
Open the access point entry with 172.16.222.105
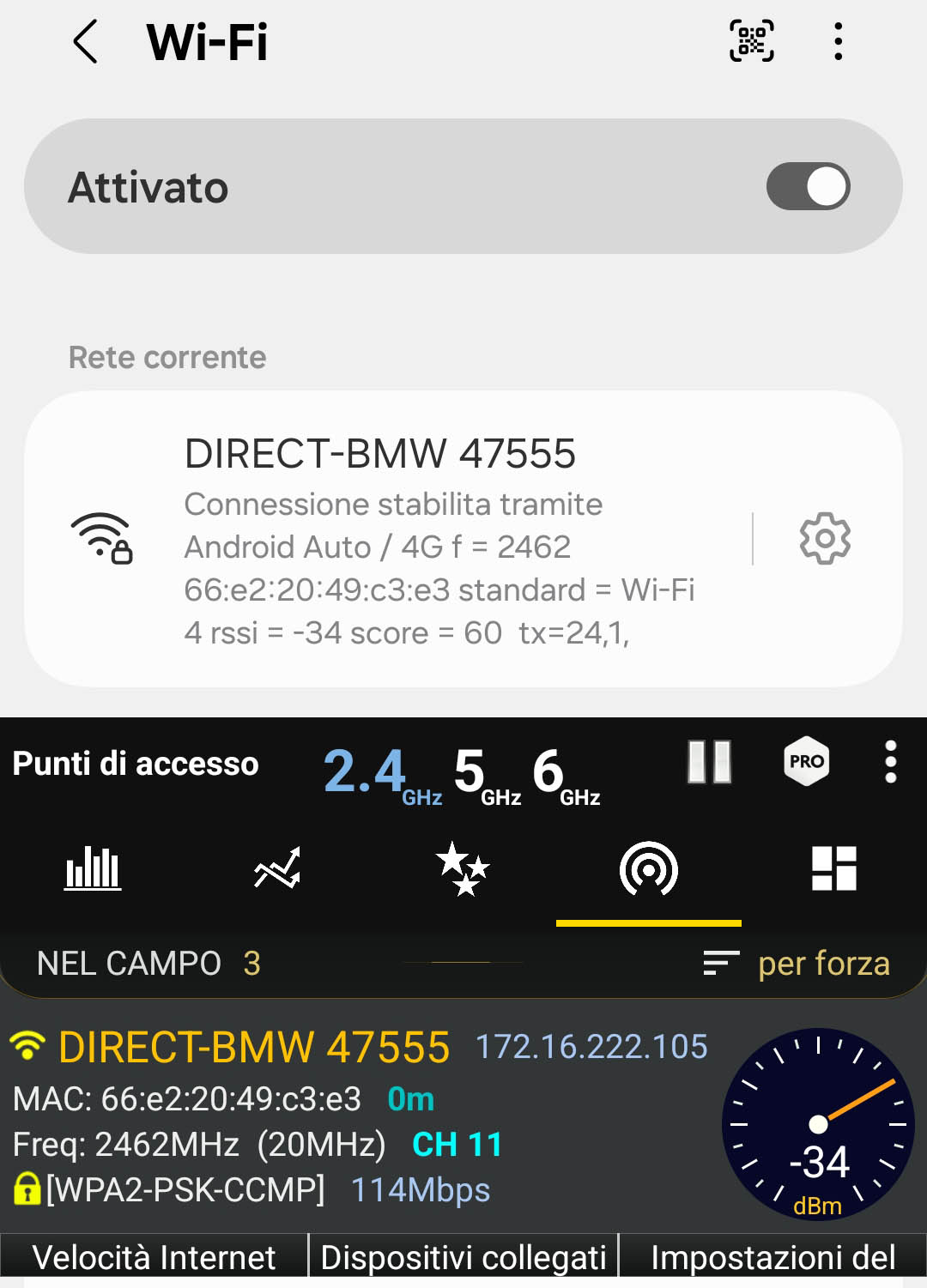pyautogui.click(x=360, y=1116)
